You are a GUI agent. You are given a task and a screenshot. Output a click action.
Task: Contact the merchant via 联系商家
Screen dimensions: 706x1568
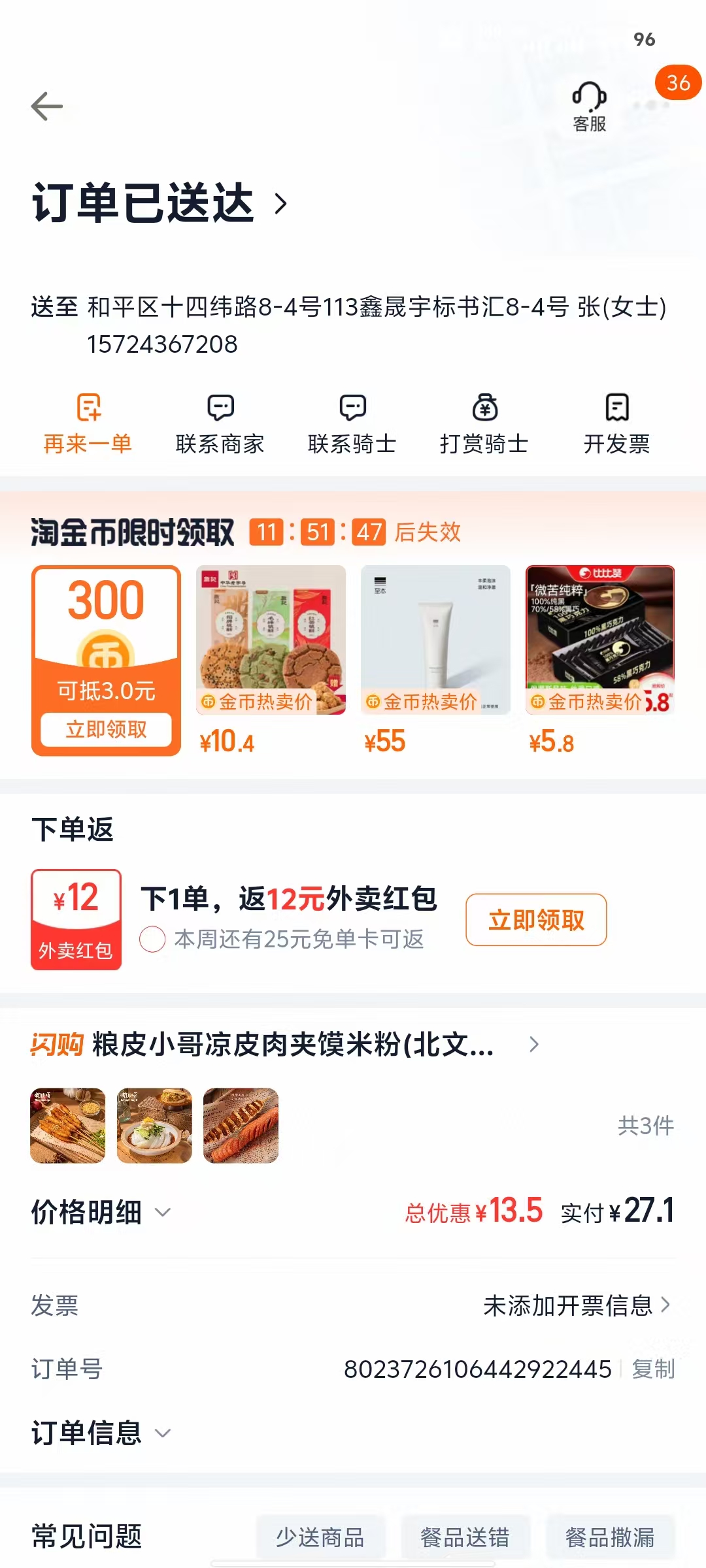tap(220, 424)
